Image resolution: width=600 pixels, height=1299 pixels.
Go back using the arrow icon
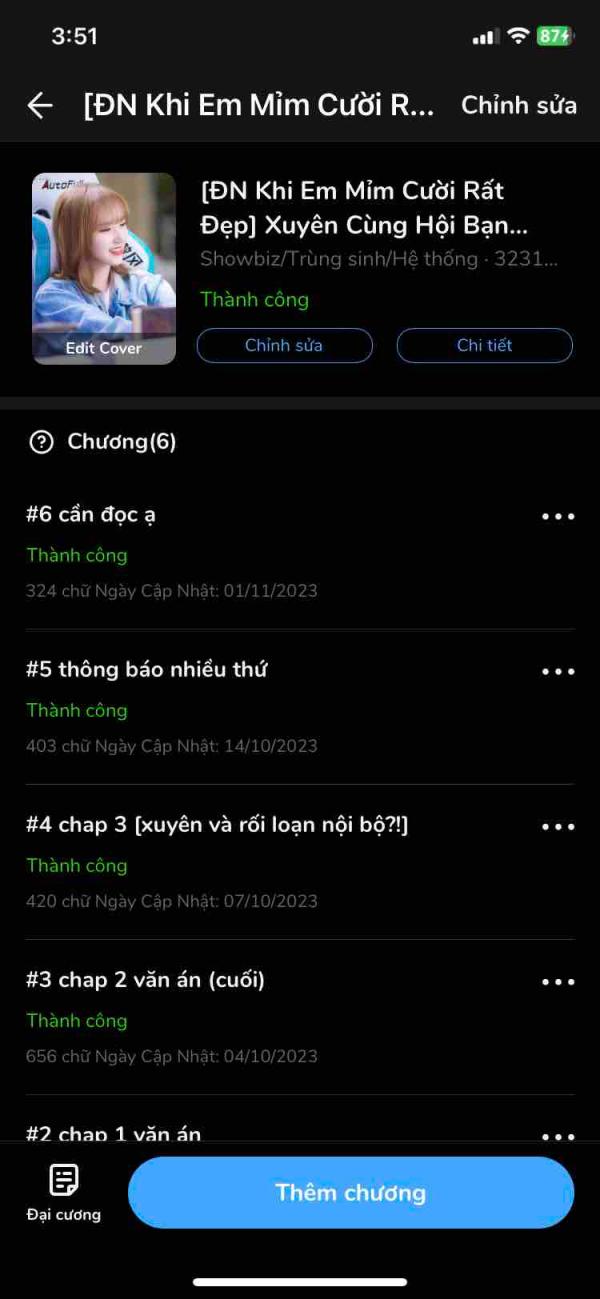(40, 105)
